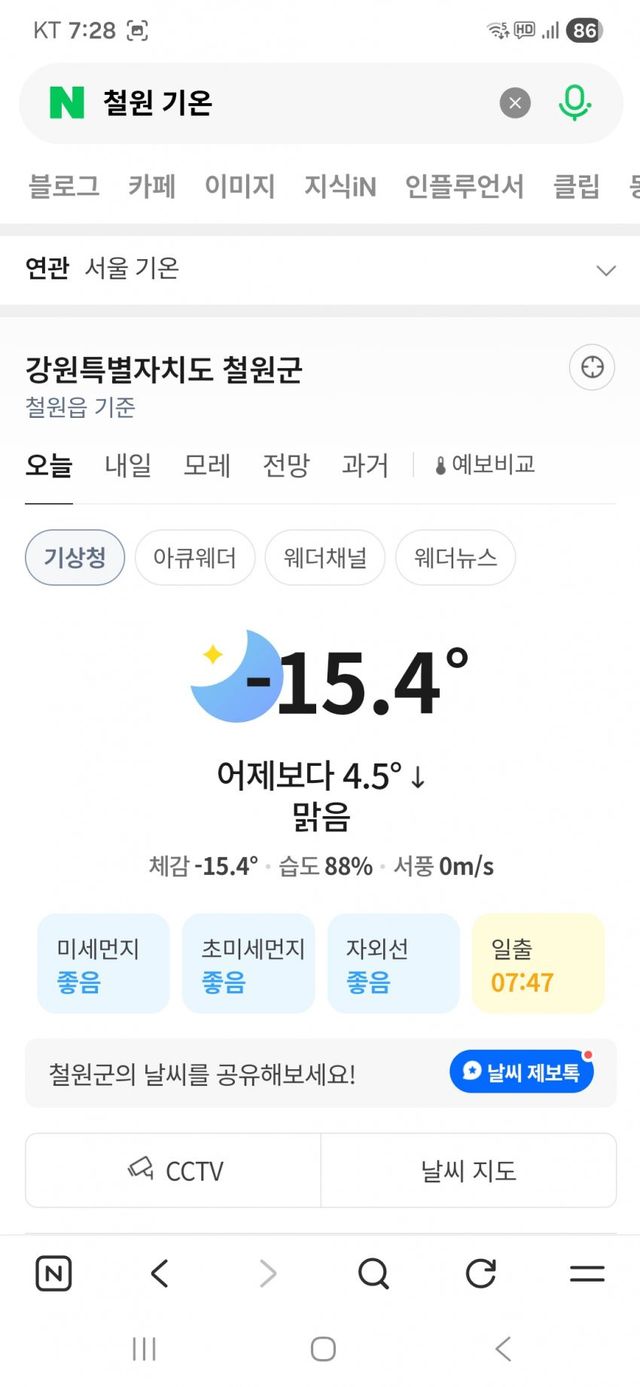Open 예보비교 forecast comparison
Screen dimensions: 640x1387
(485, 465)
